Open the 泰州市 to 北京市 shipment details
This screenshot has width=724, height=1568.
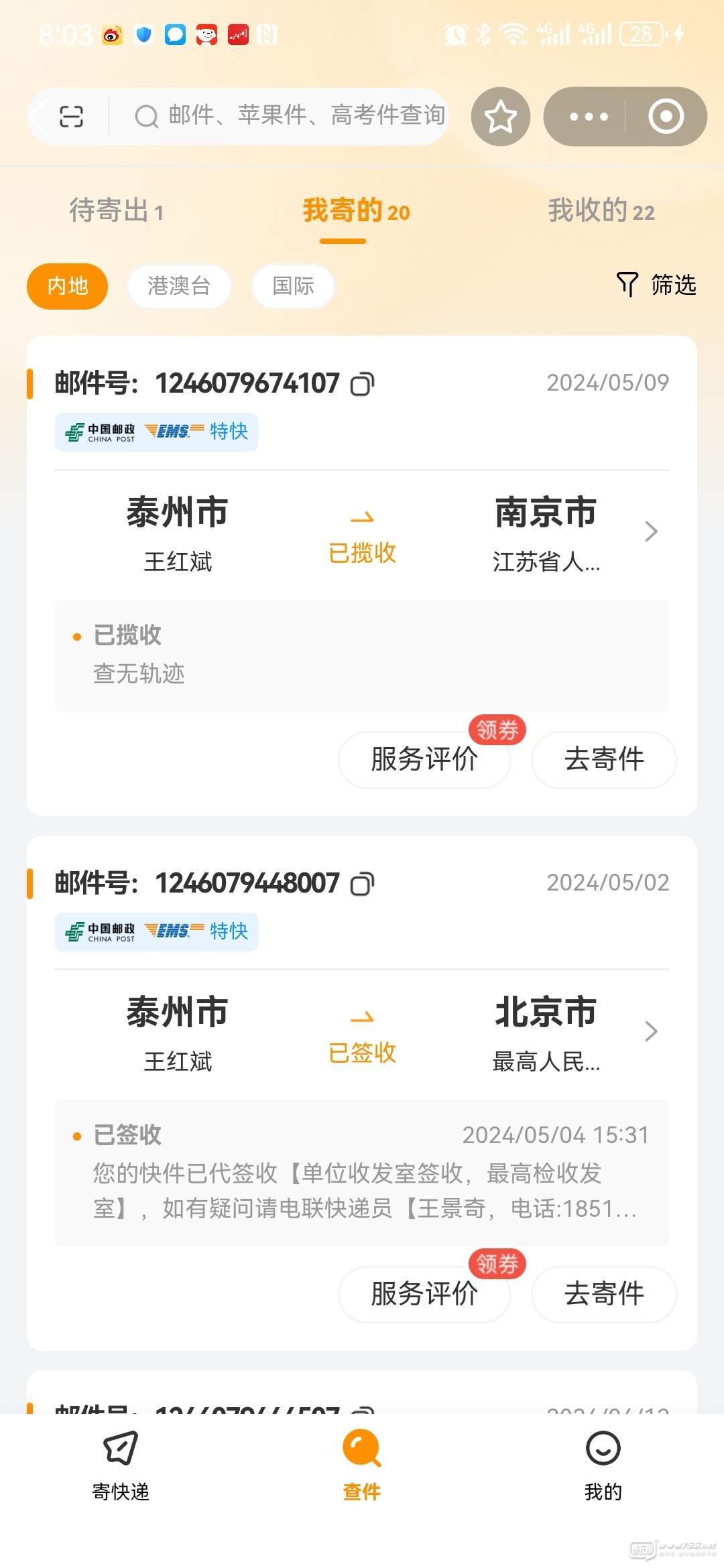pos(362,1033)
